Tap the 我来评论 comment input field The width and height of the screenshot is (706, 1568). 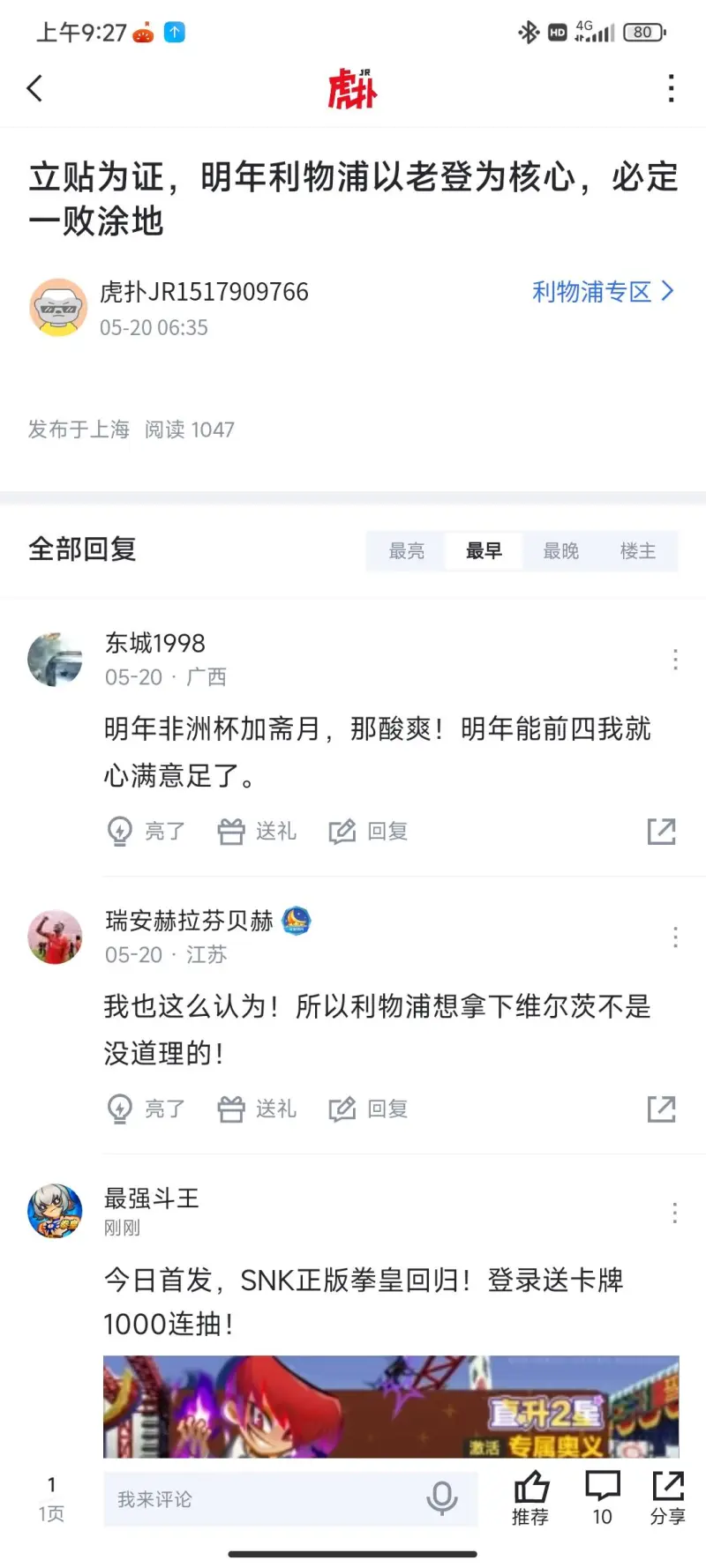point(265,1499)
